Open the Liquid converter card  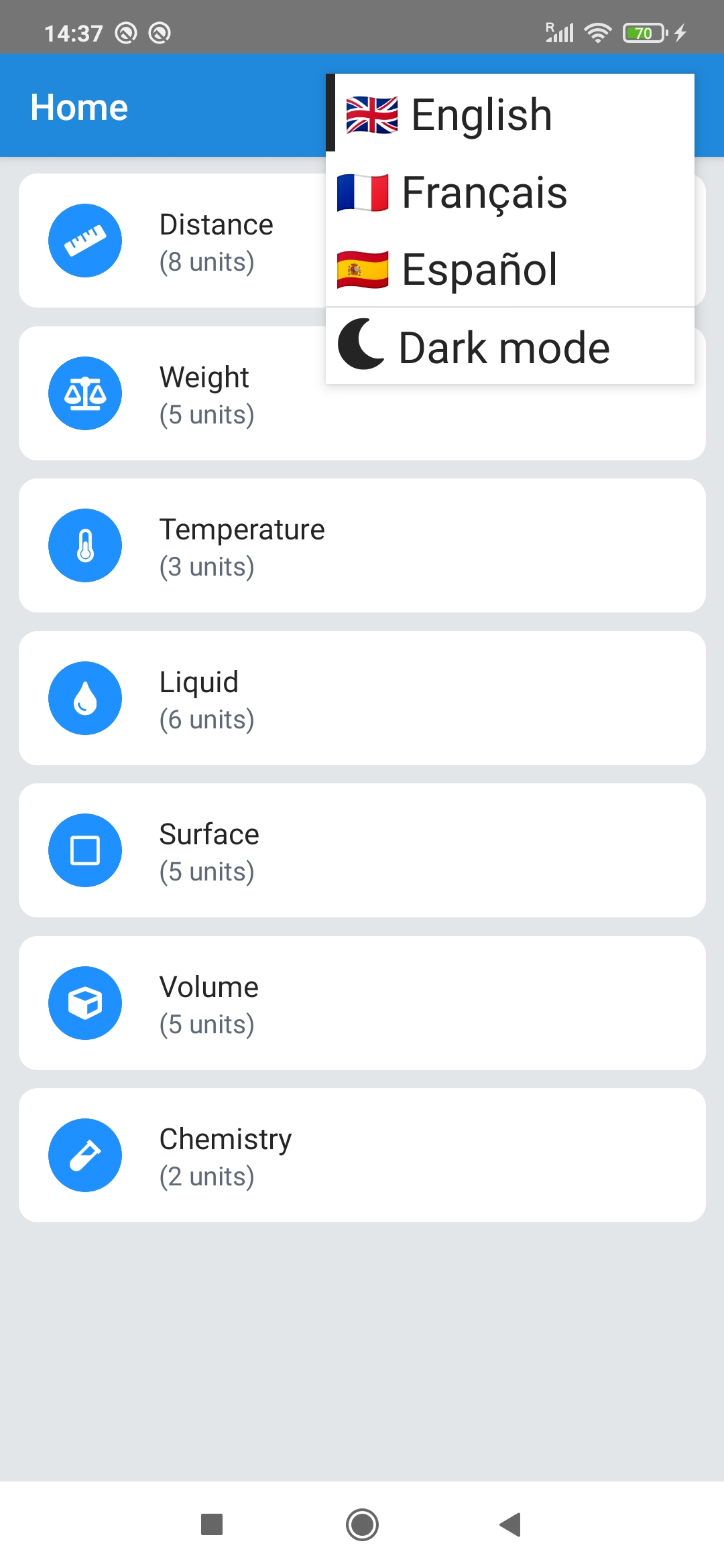click(x=362, y=698)
